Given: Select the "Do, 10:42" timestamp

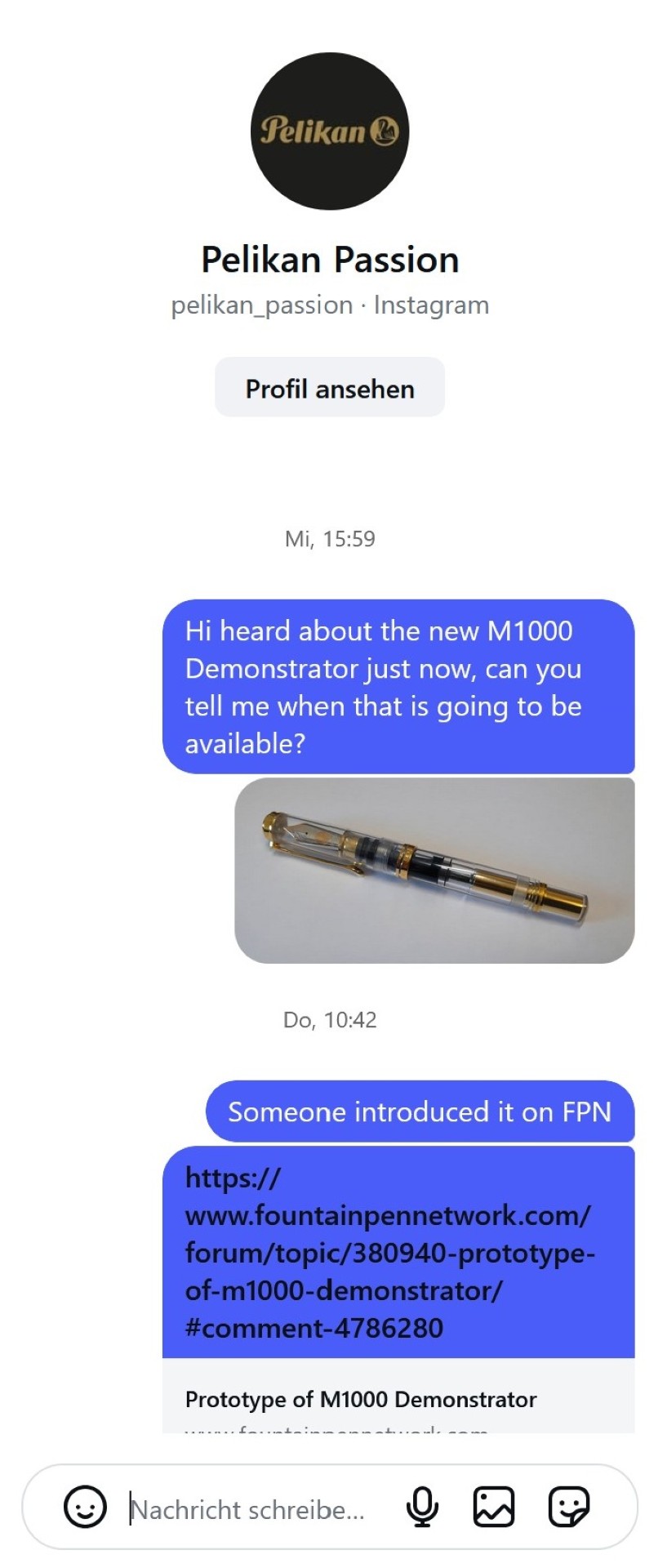Looking at the screenshot, I should [329, 1019].
